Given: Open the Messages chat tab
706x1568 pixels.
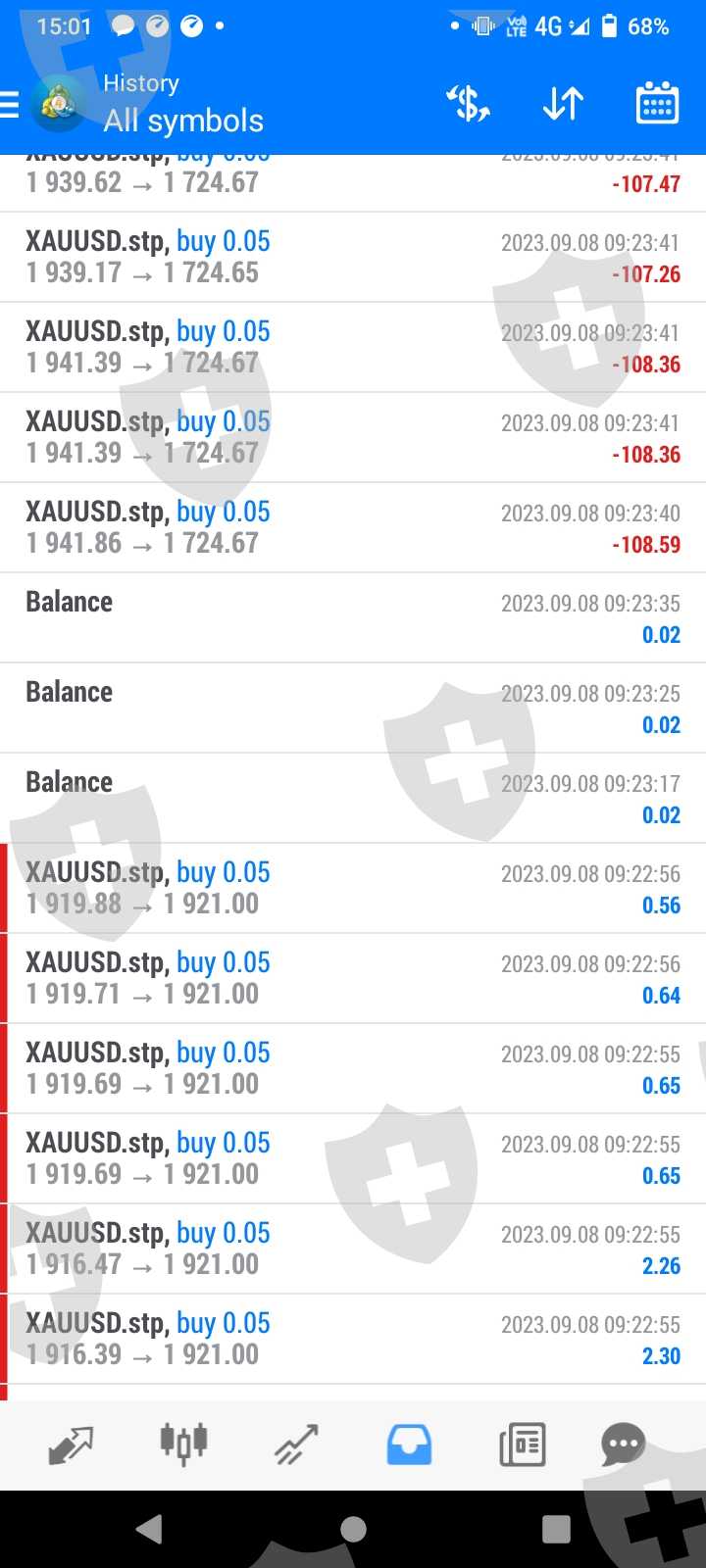Looking at the screenshot, I should (624, 1444).
